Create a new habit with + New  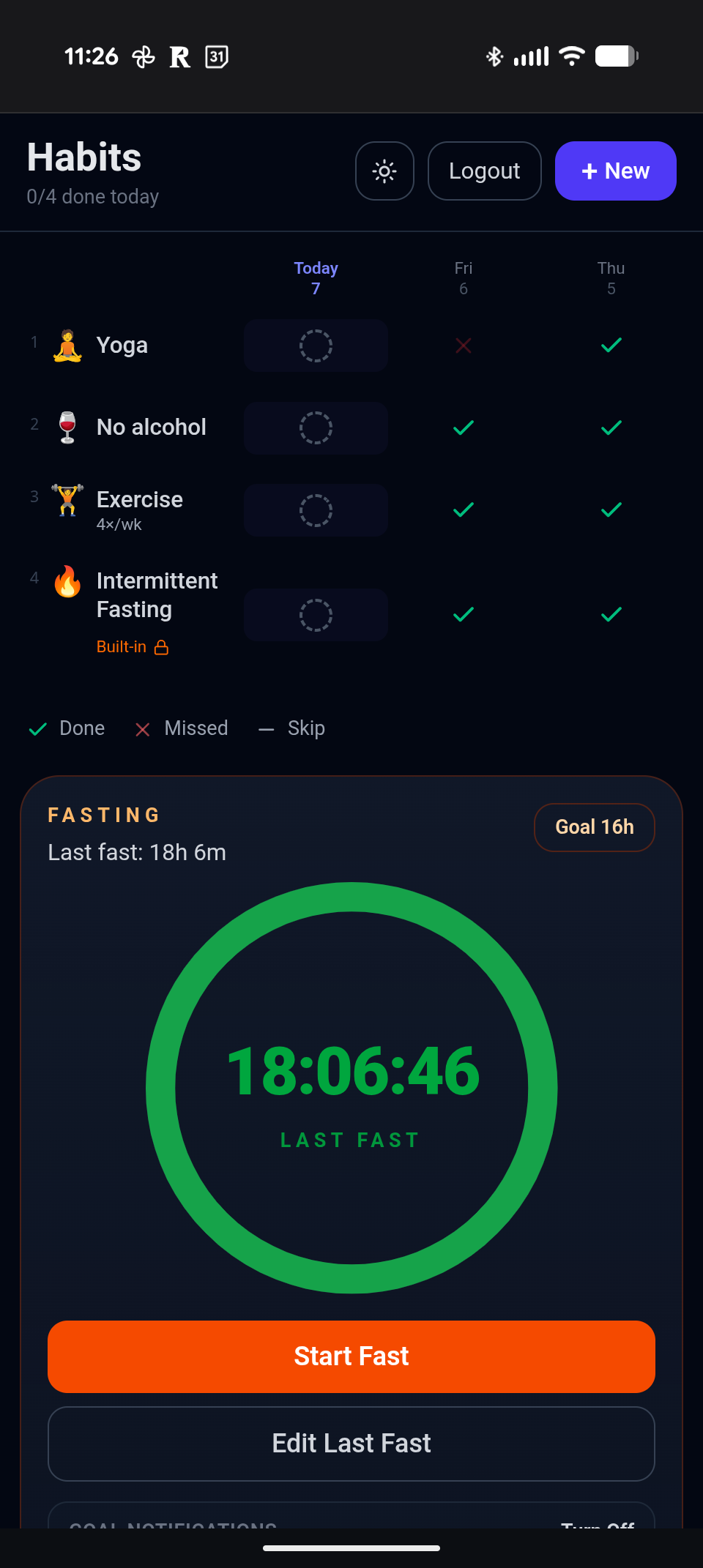tap(615, 171)
